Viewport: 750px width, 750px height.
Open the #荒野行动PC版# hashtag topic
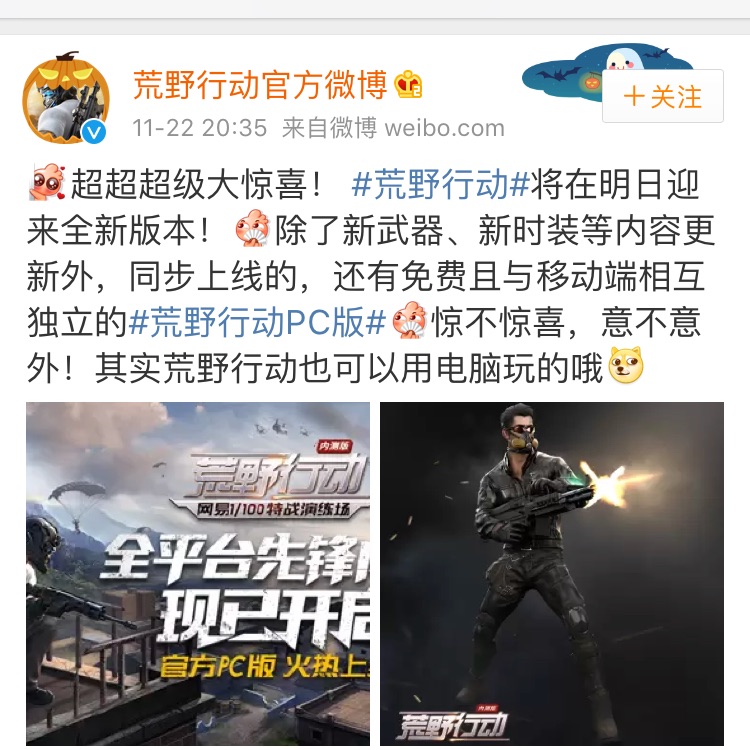[258, 322]
